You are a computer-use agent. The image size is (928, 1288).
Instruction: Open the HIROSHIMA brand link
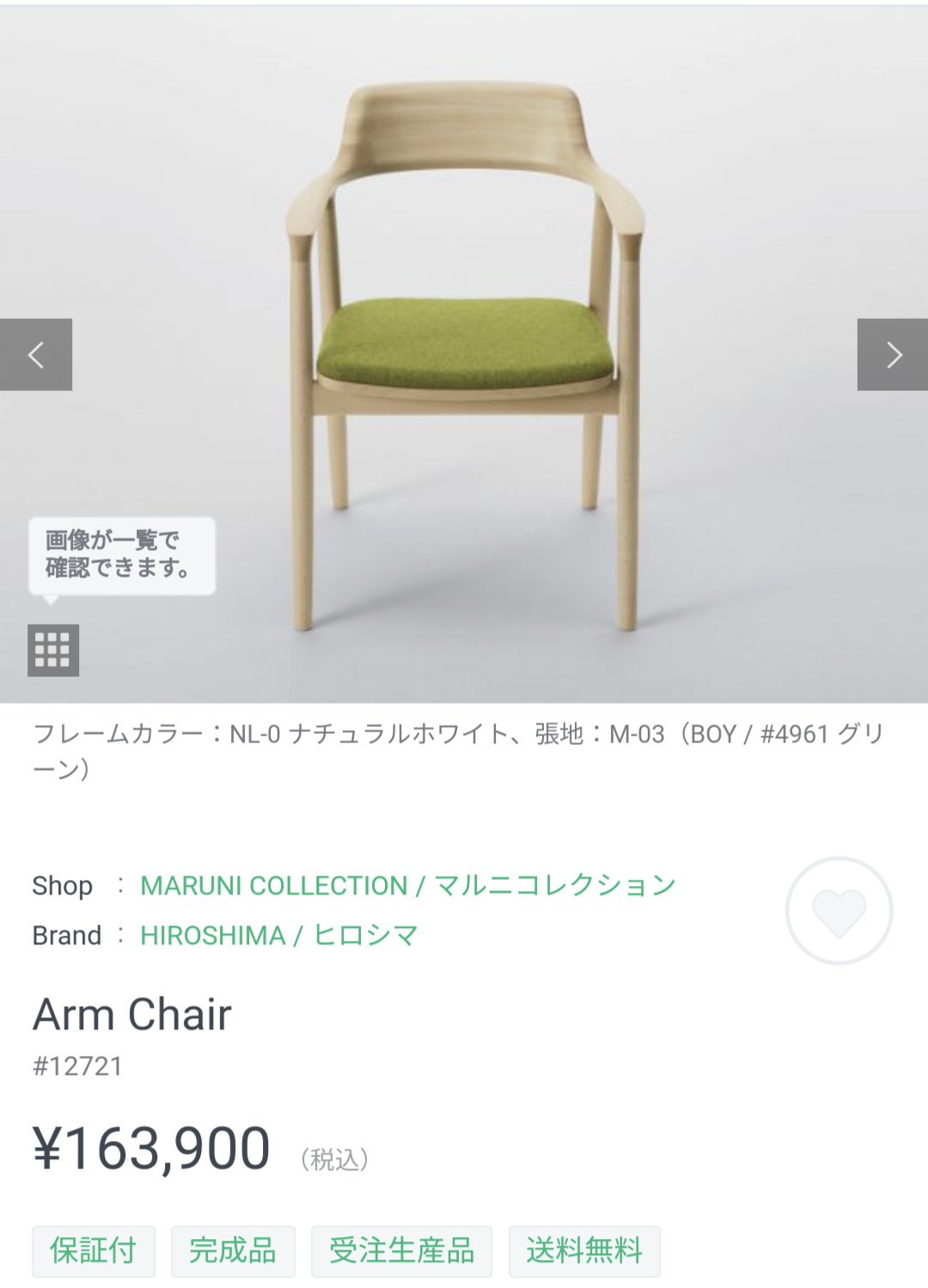(x=279, y=935)
